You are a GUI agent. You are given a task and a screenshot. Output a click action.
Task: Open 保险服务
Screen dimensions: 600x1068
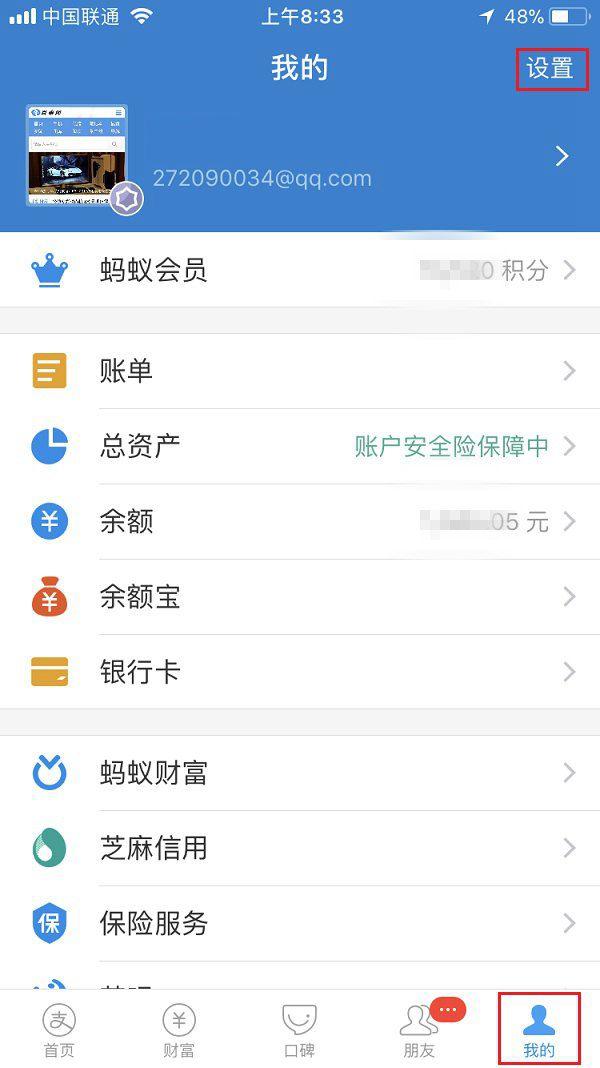(300, 923)
